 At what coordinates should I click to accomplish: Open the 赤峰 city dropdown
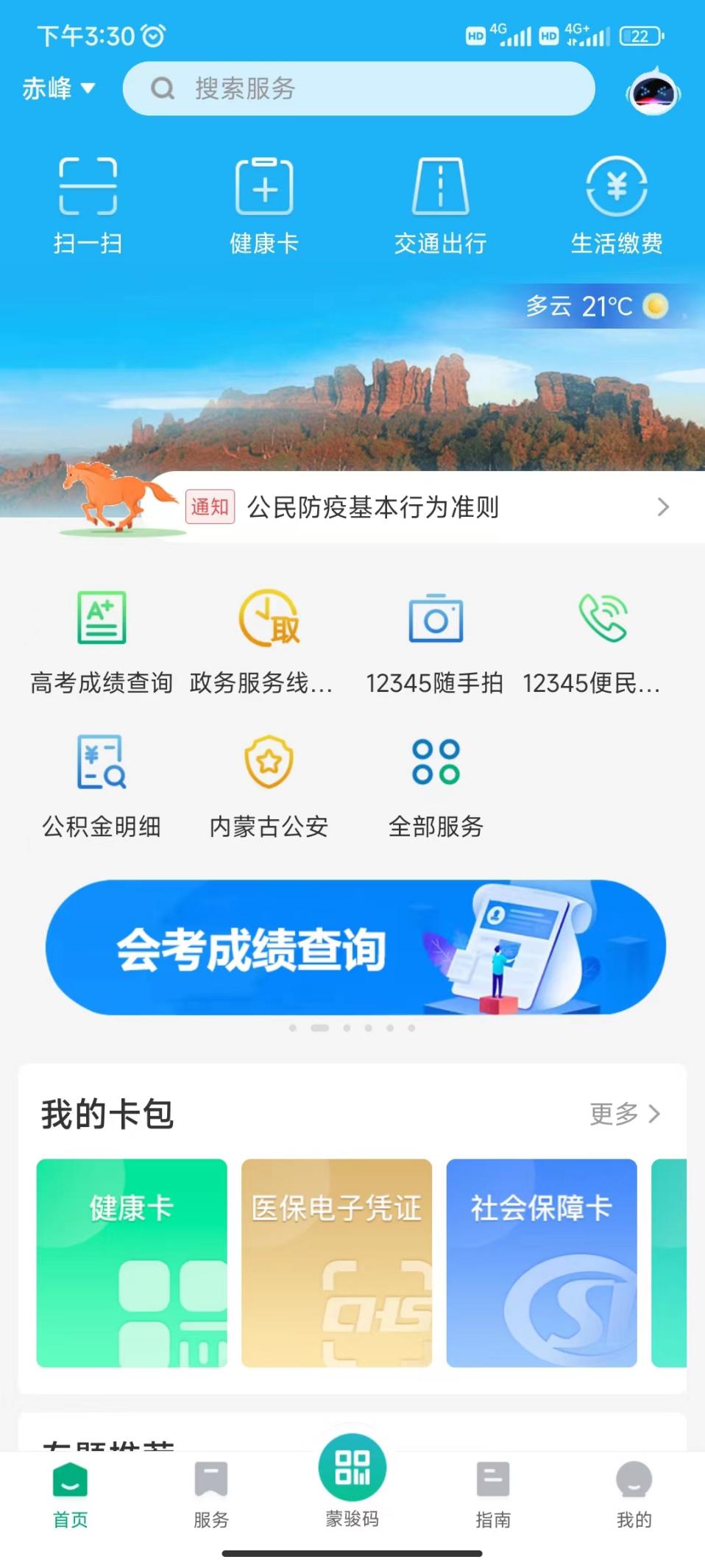pyautogui.click(x=58, y=88)
